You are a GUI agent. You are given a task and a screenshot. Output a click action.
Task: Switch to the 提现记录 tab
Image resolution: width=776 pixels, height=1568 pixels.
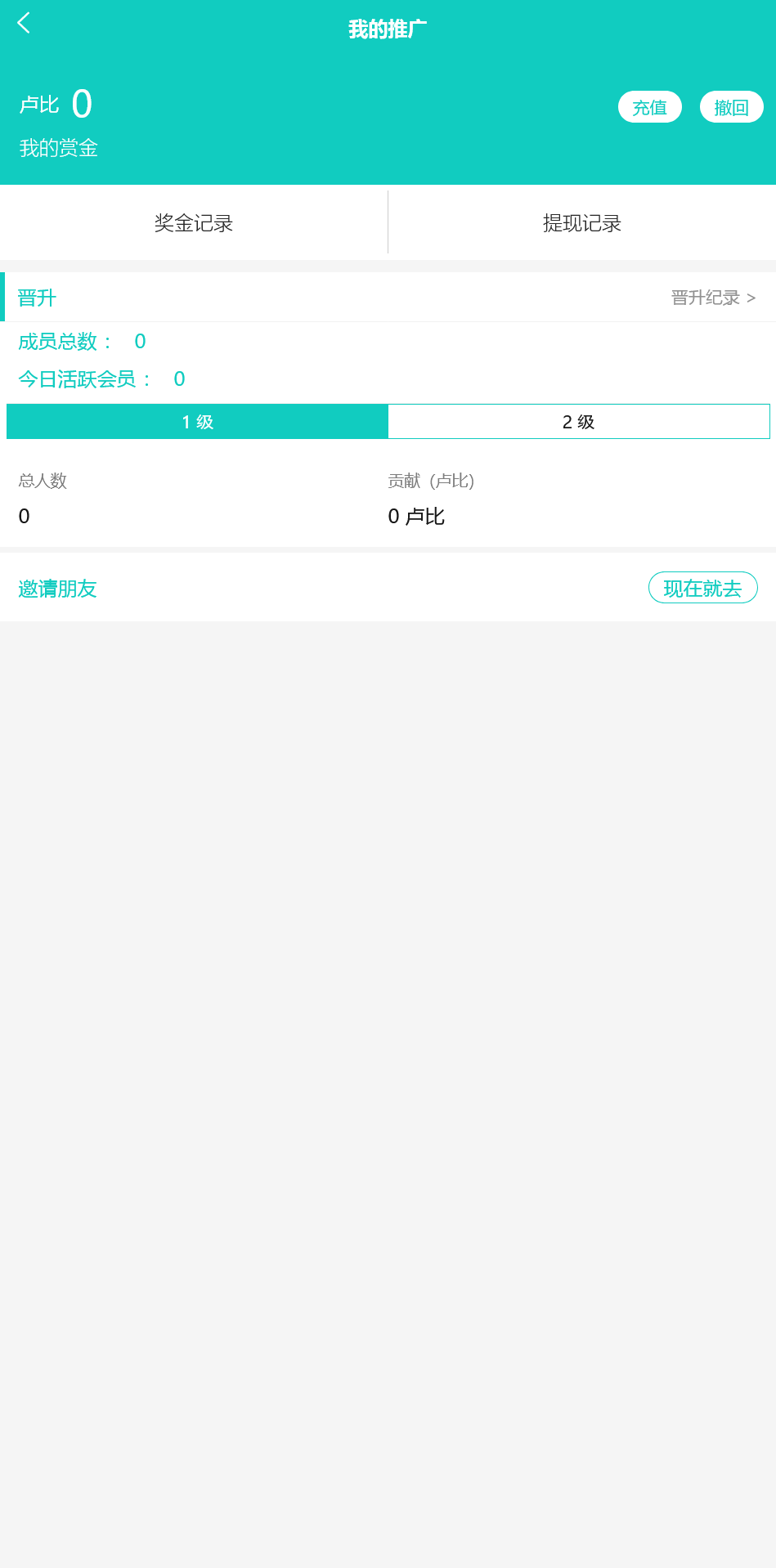581,222
